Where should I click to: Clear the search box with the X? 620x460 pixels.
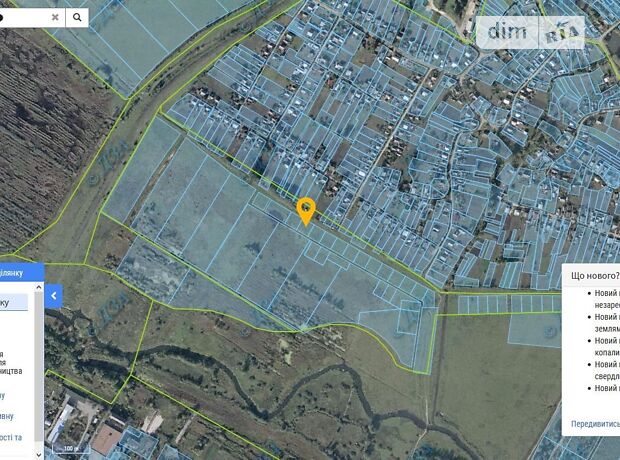pos(54,17)
